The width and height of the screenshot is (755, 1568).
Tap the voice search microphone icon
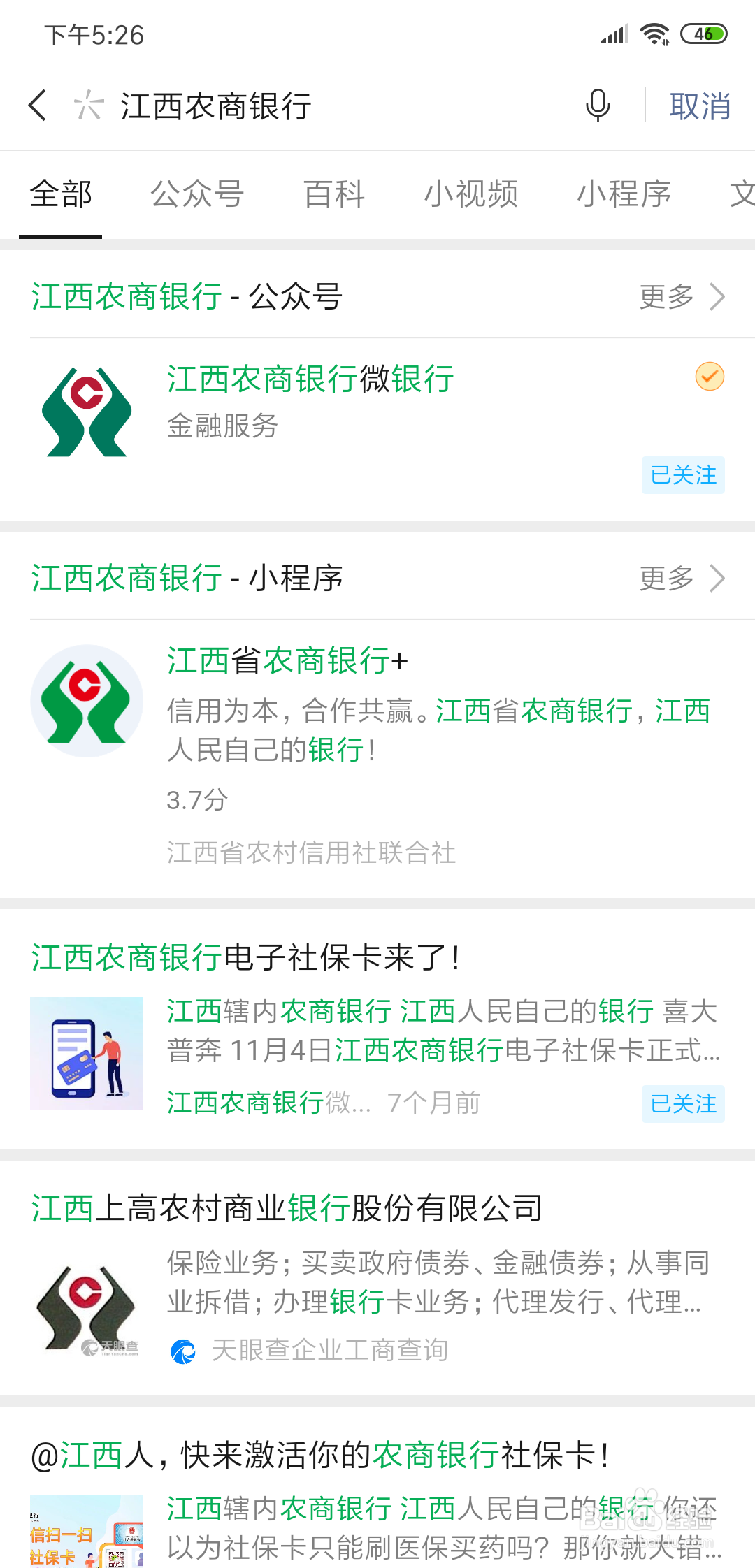coord(598,106)
